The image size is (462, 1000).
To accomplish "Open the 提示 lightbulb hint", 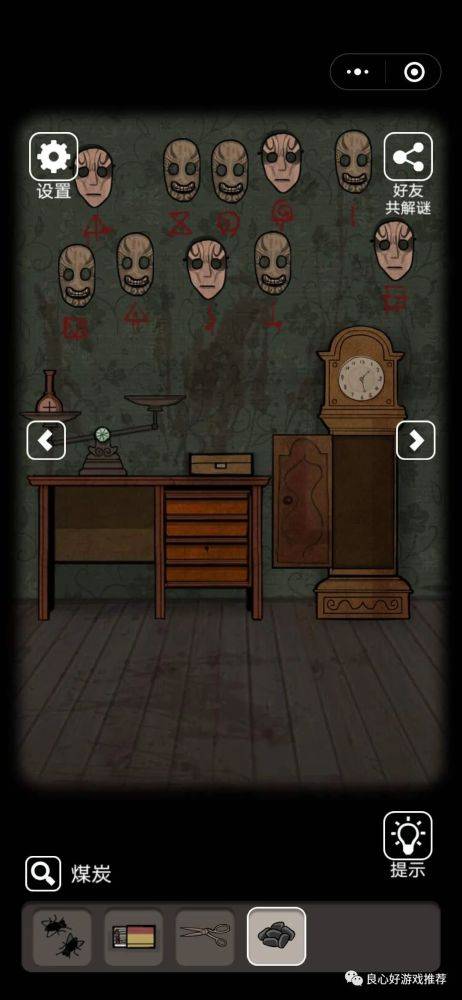I will click(x=408, y=835).
